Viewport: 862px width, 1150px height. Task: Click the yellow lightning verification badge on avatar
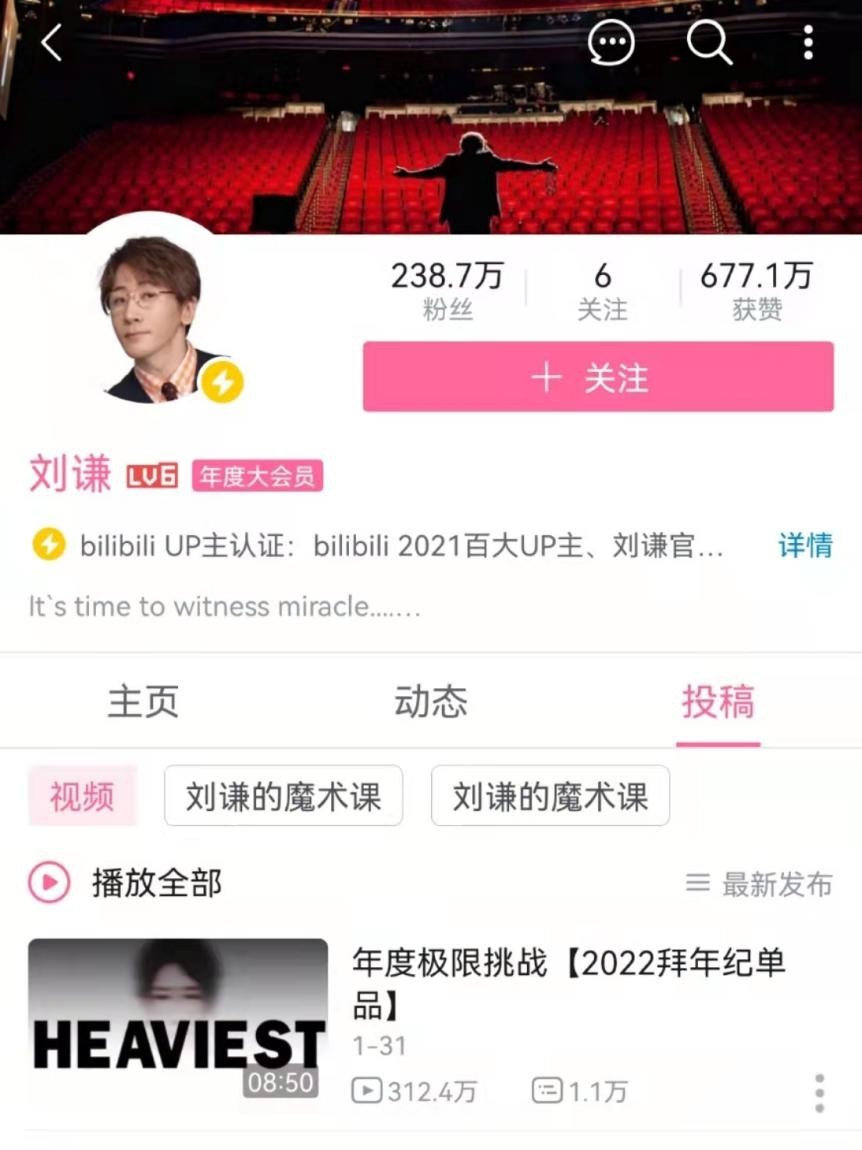click(222, 378)
